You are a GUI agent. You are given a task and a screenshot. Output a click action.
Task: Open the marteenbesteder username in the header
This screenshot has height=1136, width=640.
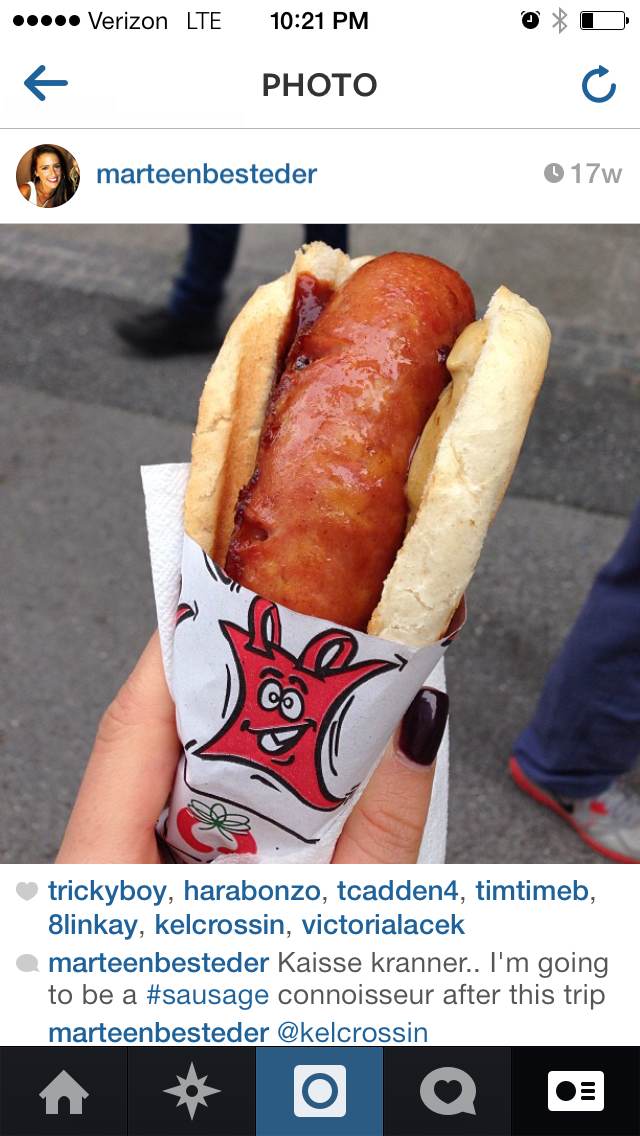[207, 175]
